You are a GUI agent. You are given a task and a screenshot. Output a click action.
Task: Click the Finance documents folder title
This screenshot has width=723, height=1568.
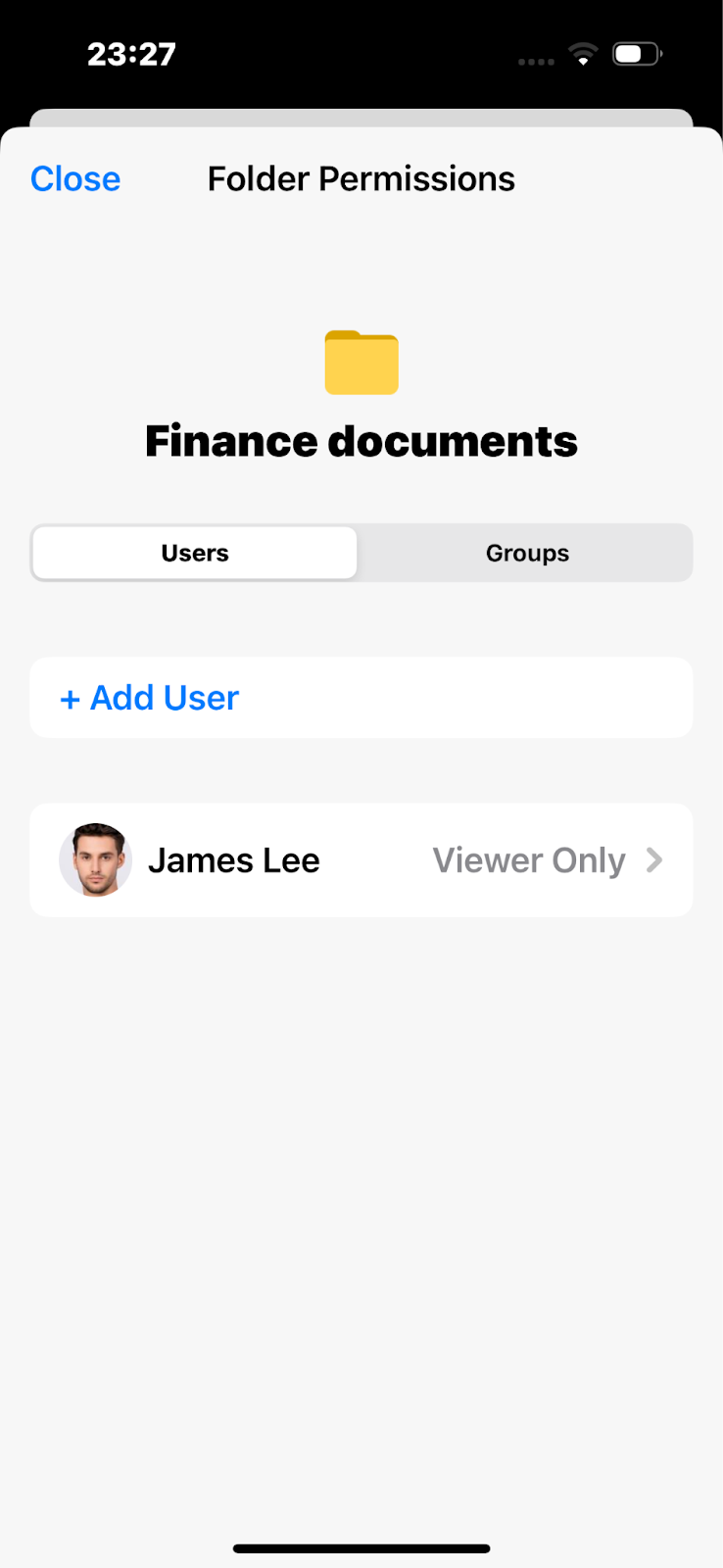tap(361, 440)
